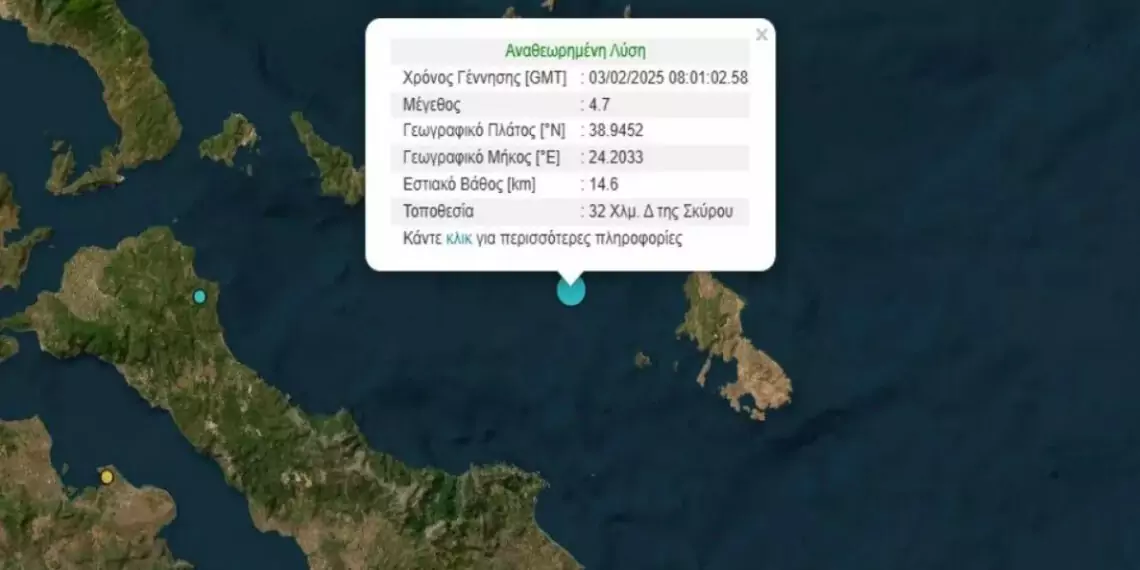Open the κλικ link for more information

tap(459, 239)
